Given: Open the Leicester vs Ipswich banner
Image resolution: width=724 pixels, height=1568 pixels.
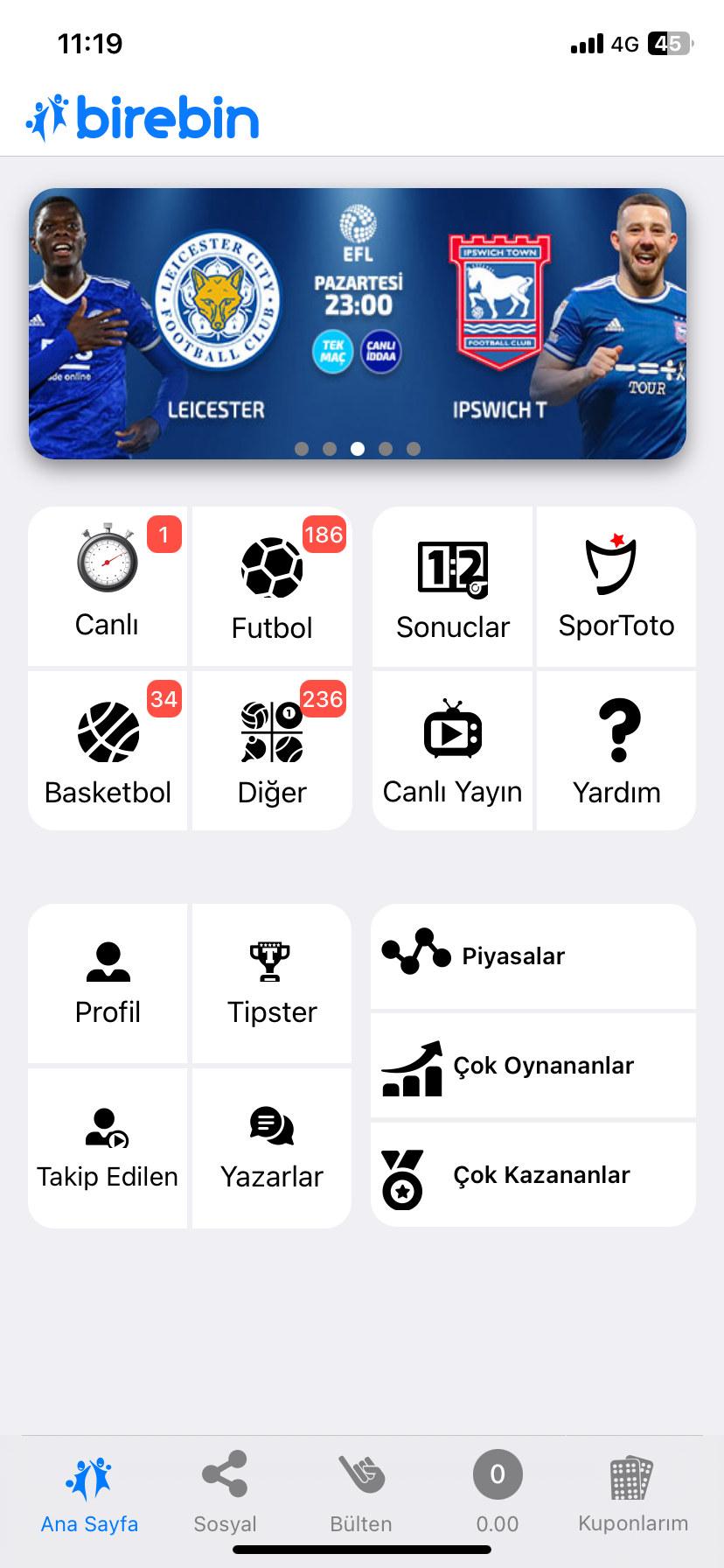Looking at the screenshot, I should pos(357,324).
